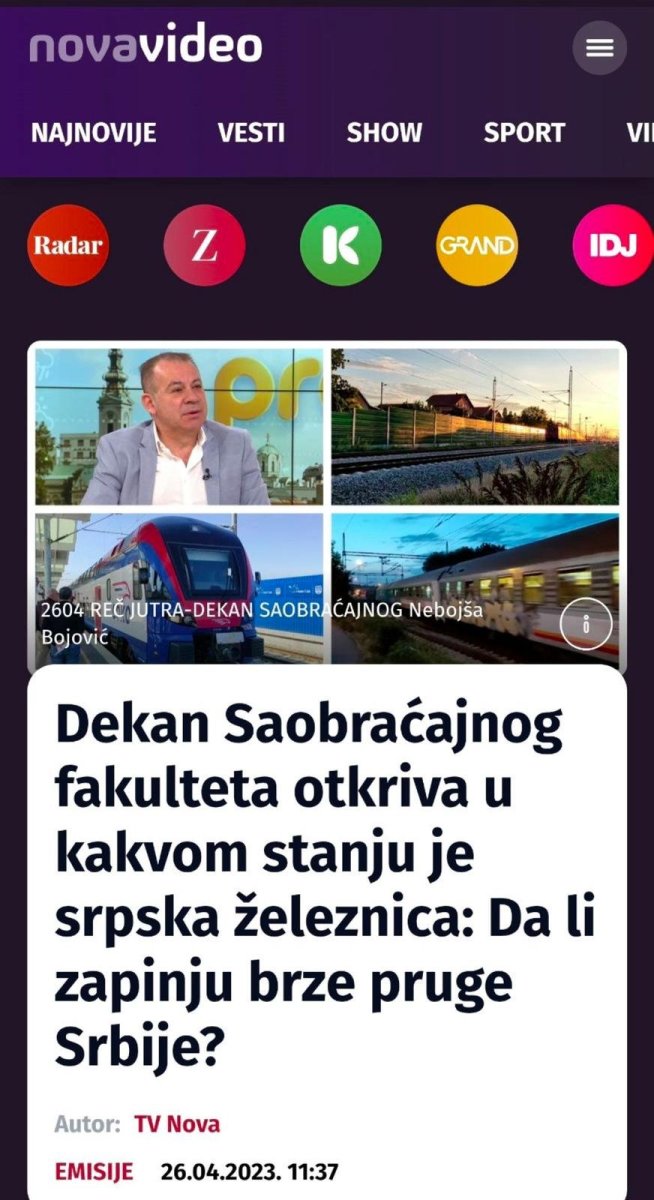654x1200 pixels.
Task: Open the Grand channel
Action: [477, 246]
